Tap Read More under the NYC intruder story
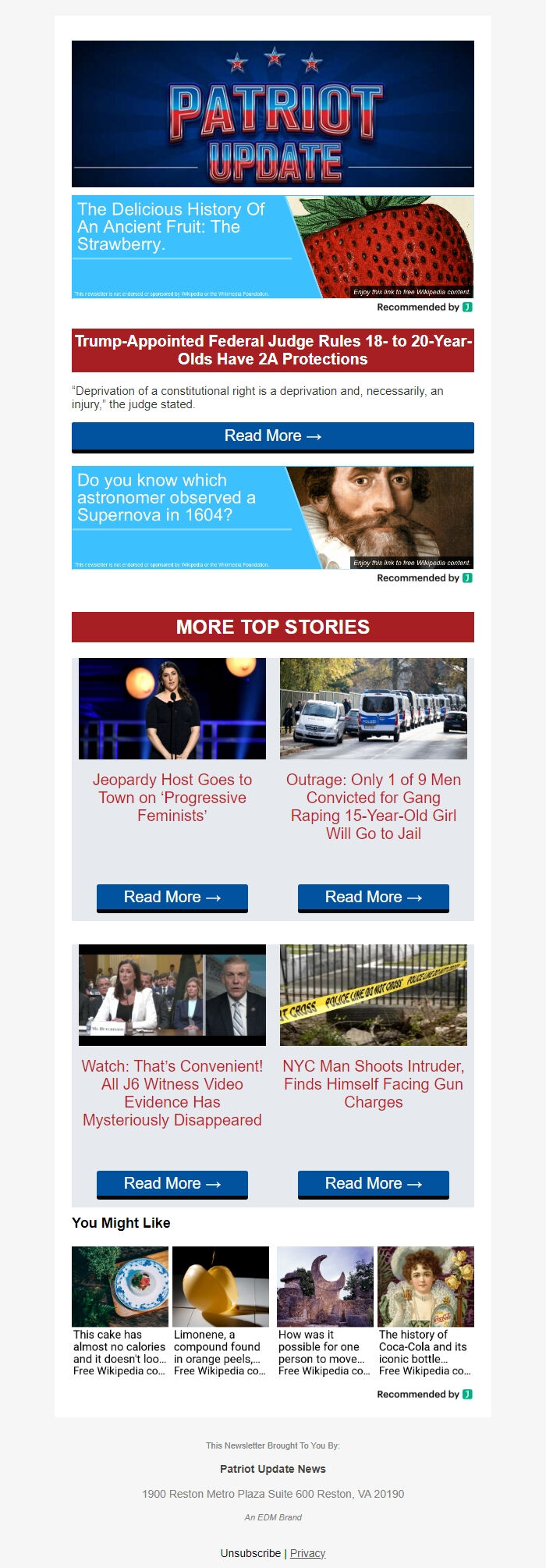 pos(374,1184)
